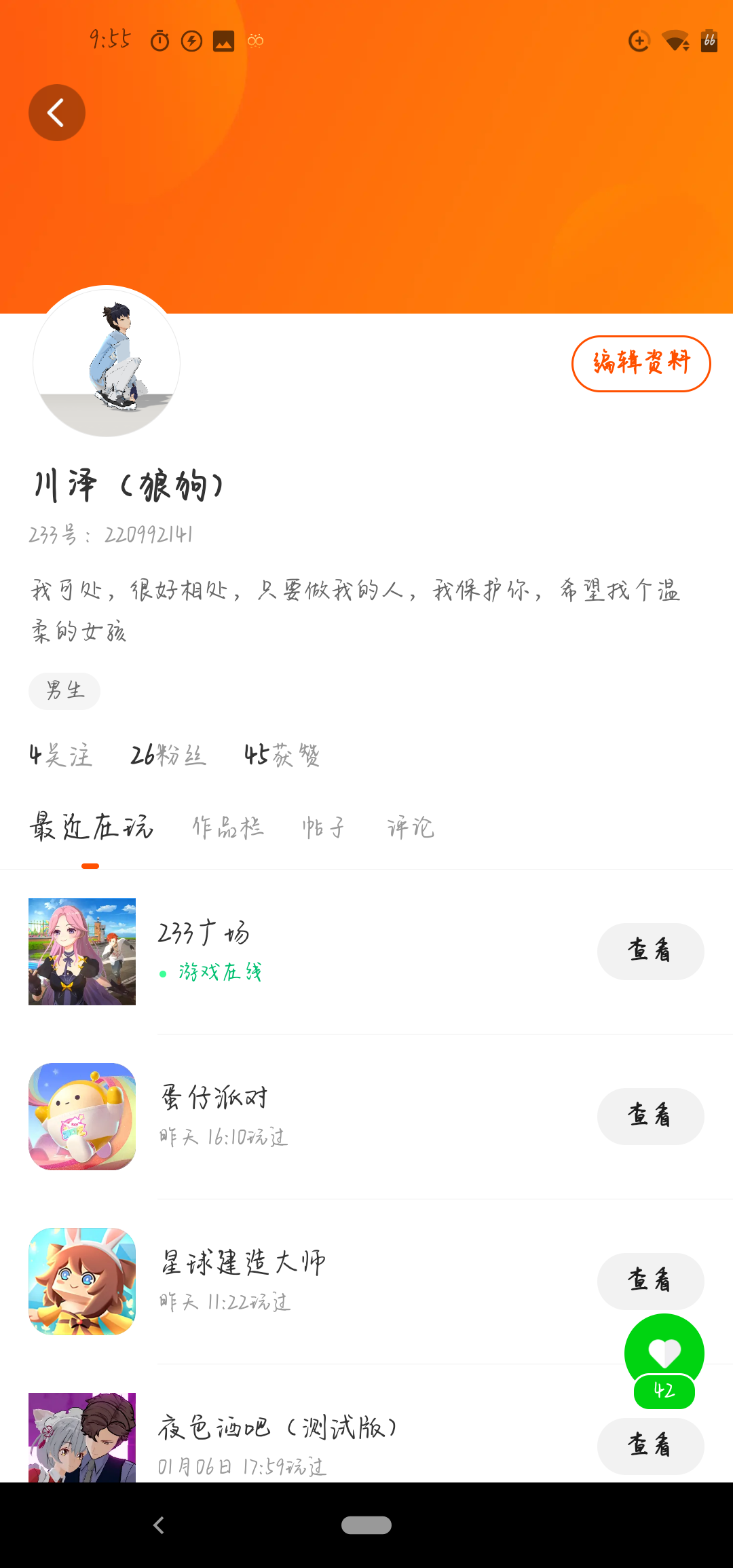733x1568 pixels.
Task: Tap the system back button
Action: pos(159,1525)
